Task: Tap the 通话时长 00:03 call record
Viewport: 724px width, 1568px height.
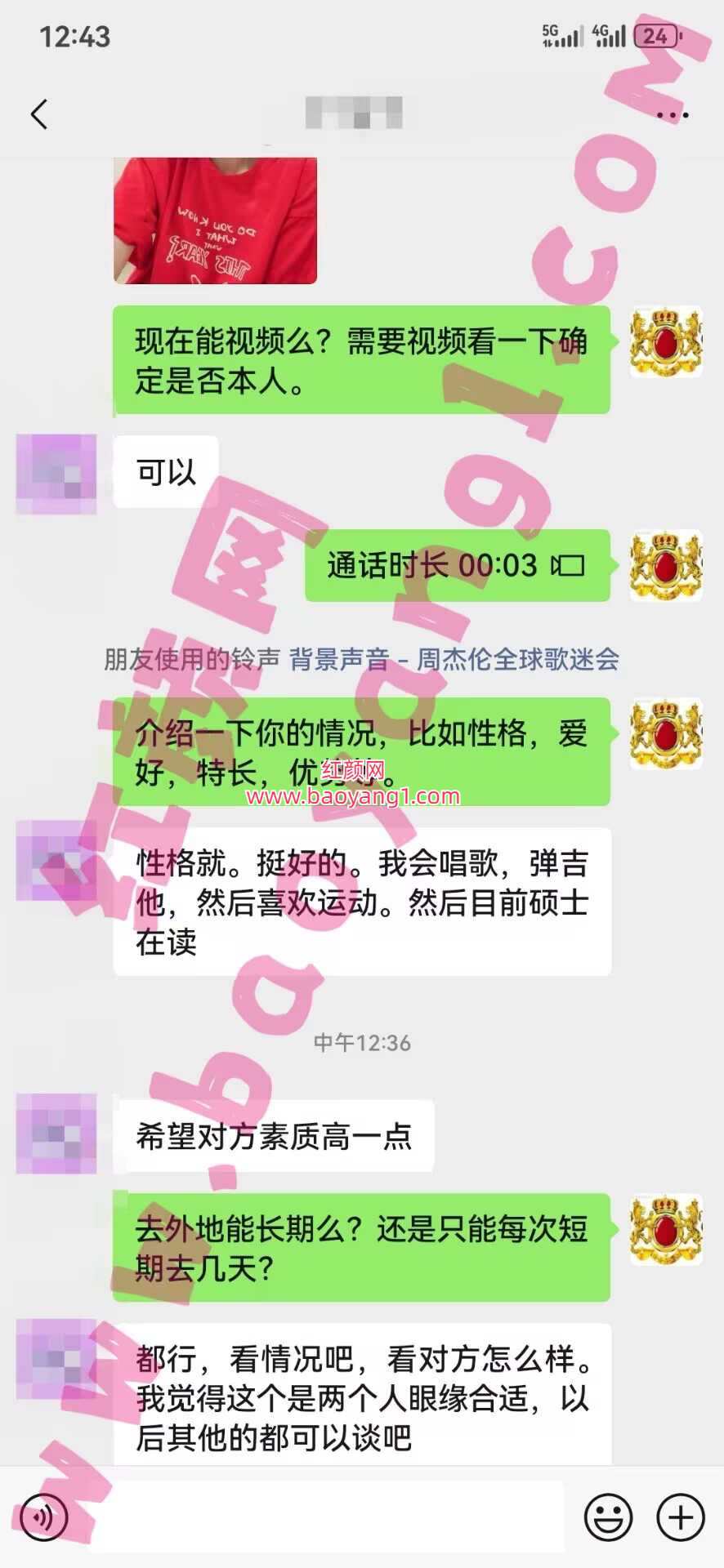Action: pos(457,565)
